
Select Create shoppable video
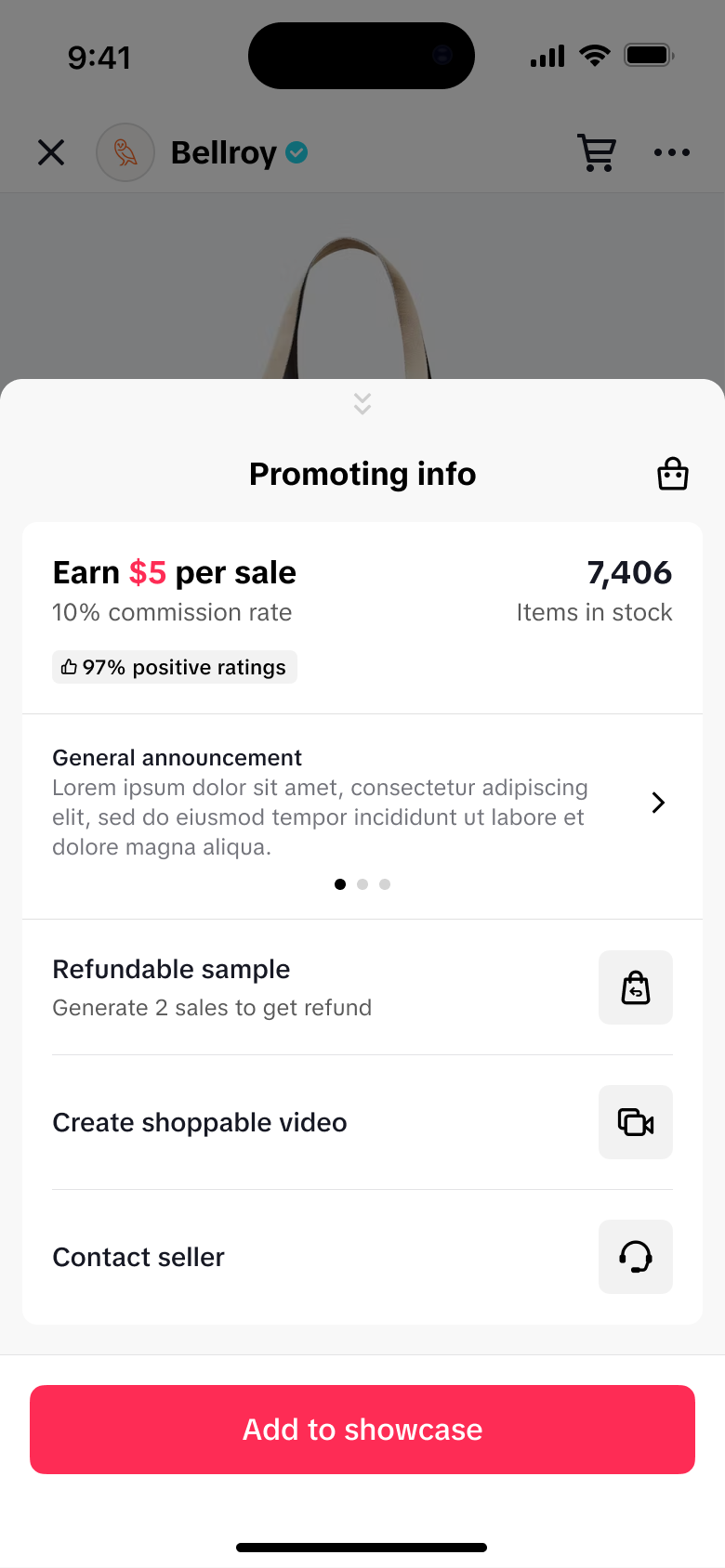point(635,1122)
